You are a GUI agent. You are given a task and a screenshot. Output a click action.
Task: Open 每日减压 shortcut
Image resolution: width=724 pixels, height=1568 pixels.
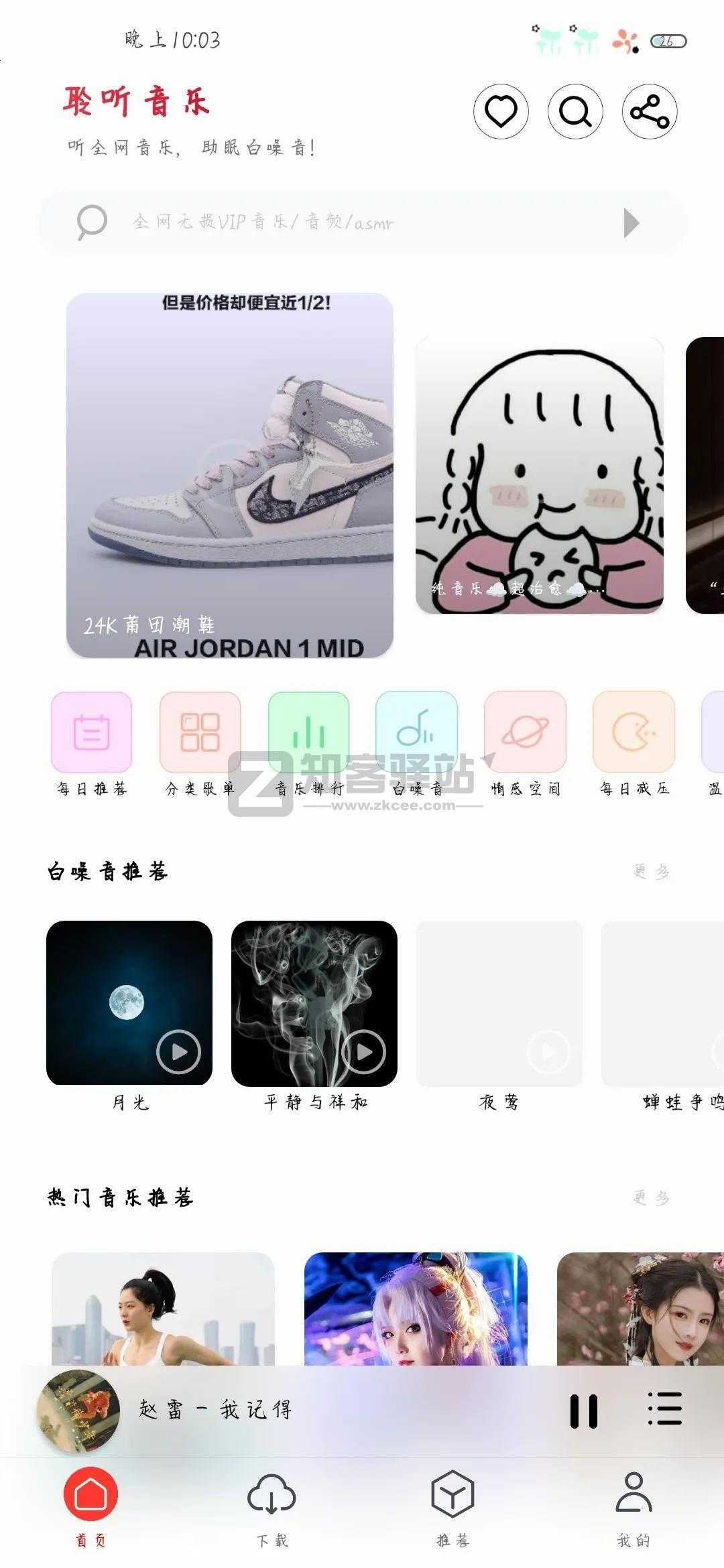click(633, 732)
